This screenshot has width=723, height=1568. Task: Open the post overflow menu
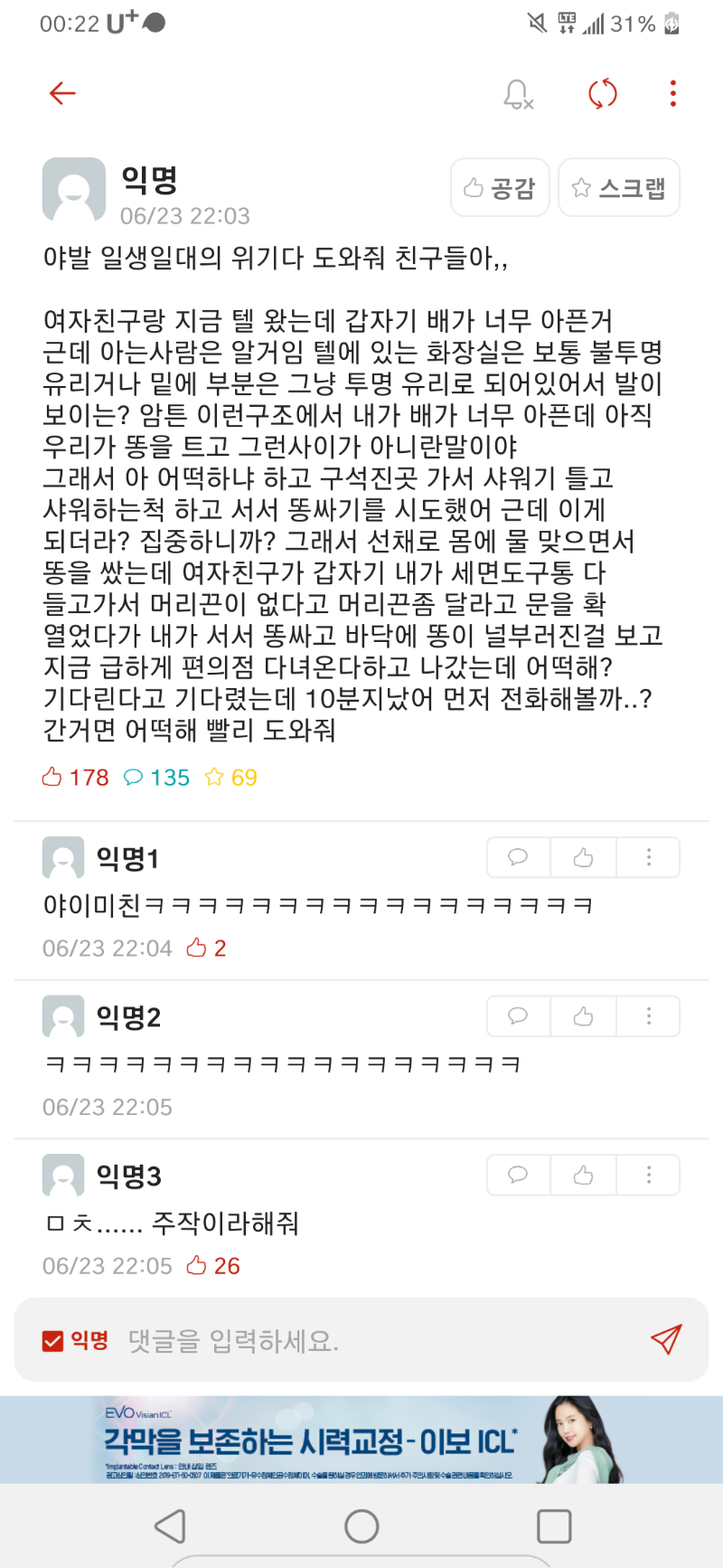[x=672, y=94]
